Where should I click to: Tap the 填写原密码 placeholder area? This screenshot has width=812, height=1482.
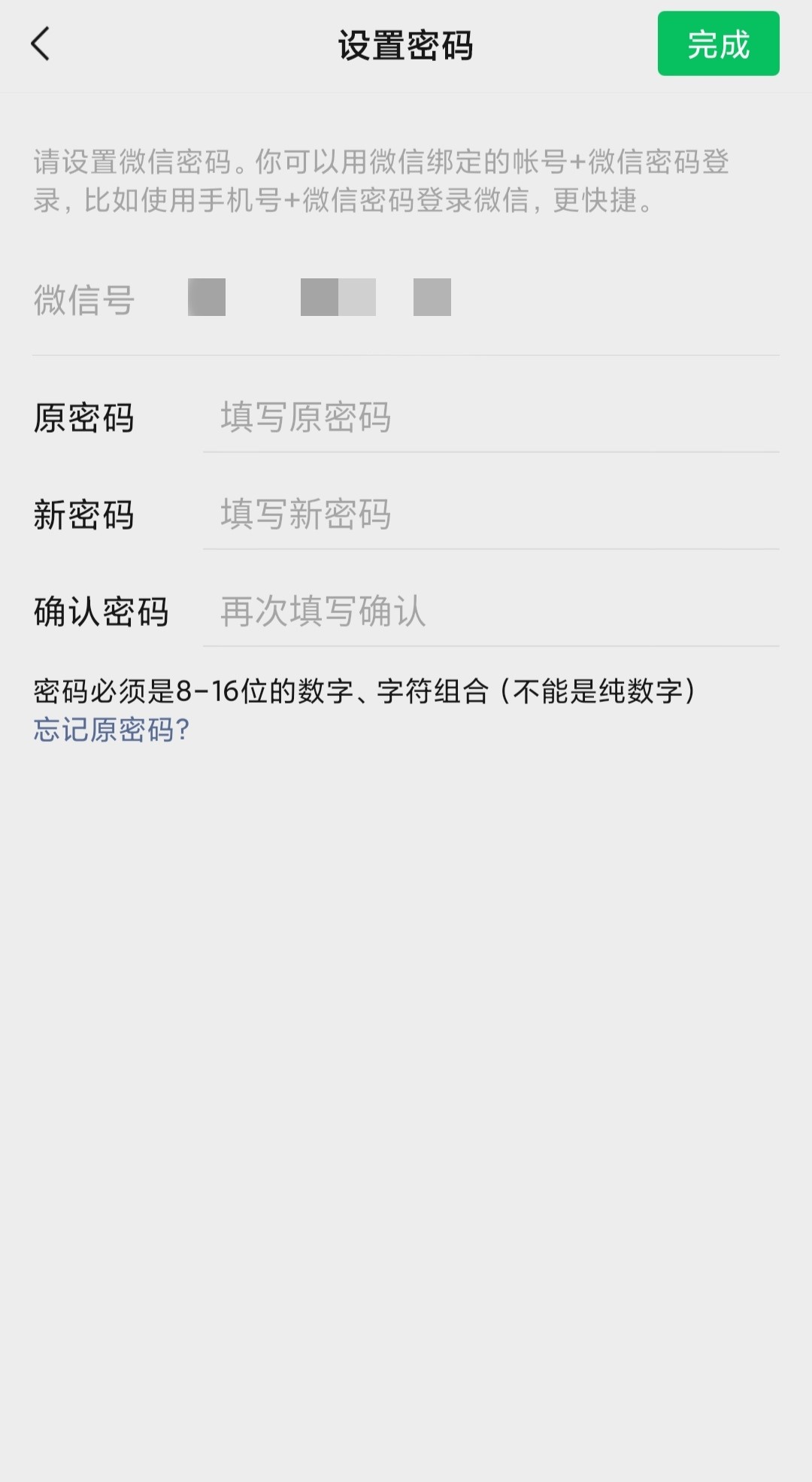coord(306,419)
